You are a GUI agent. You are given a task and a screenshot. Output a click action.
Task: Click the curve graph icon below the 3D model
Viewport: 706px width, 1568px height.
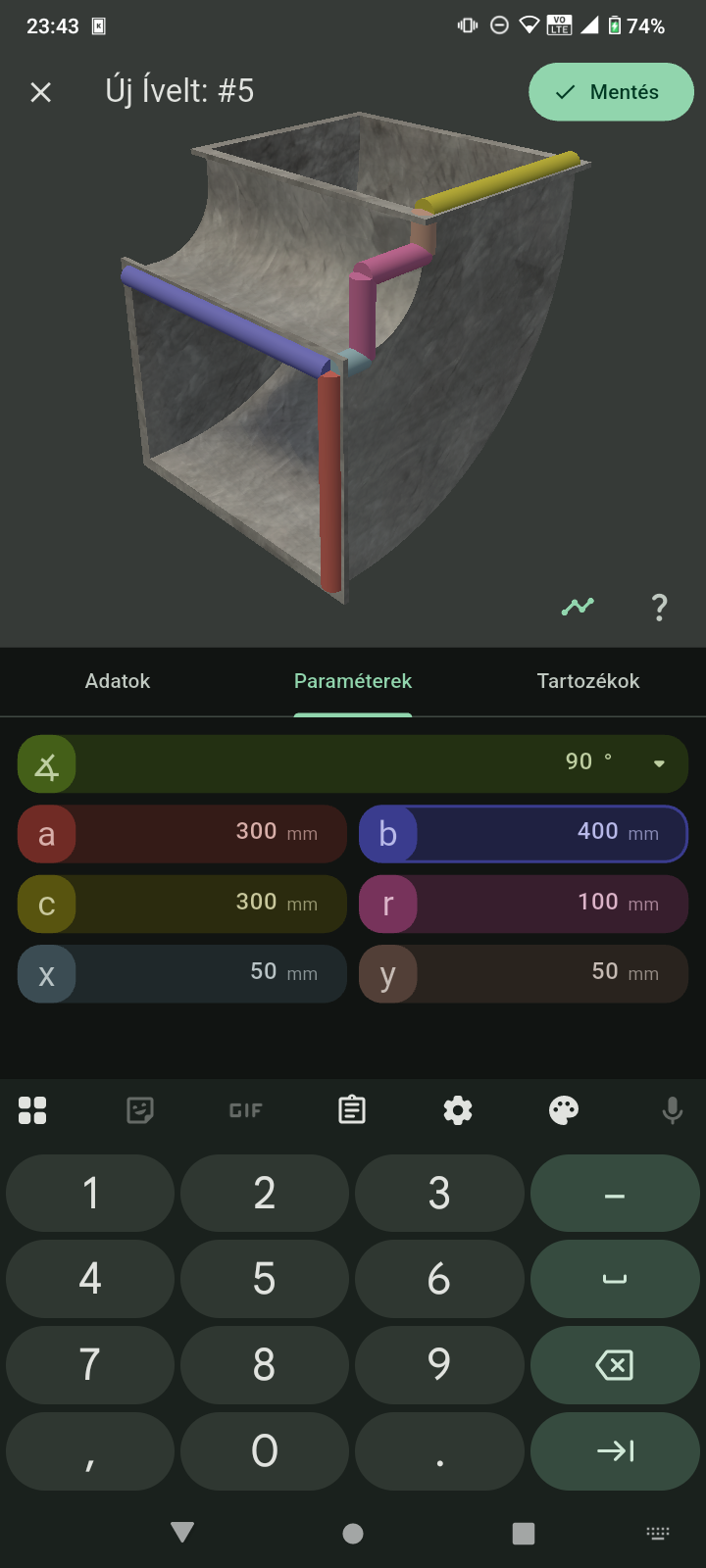click(x=577, y=607)
